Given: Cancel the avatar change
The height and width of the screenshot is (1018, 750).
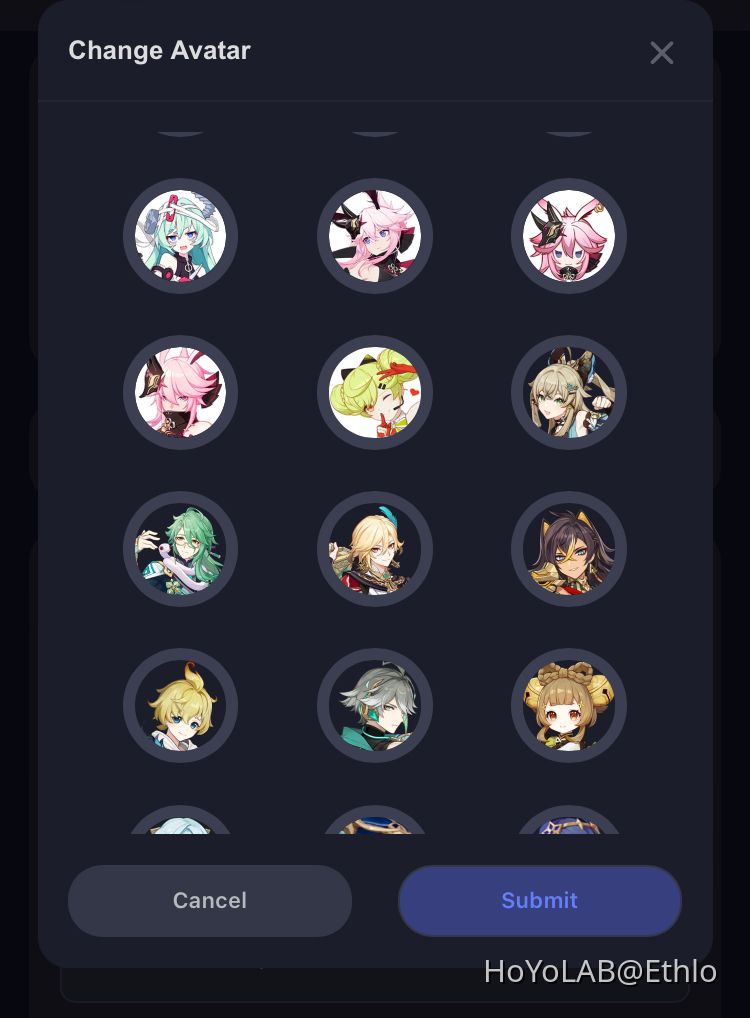Looking at the screenshot, I should click(210, 900).
